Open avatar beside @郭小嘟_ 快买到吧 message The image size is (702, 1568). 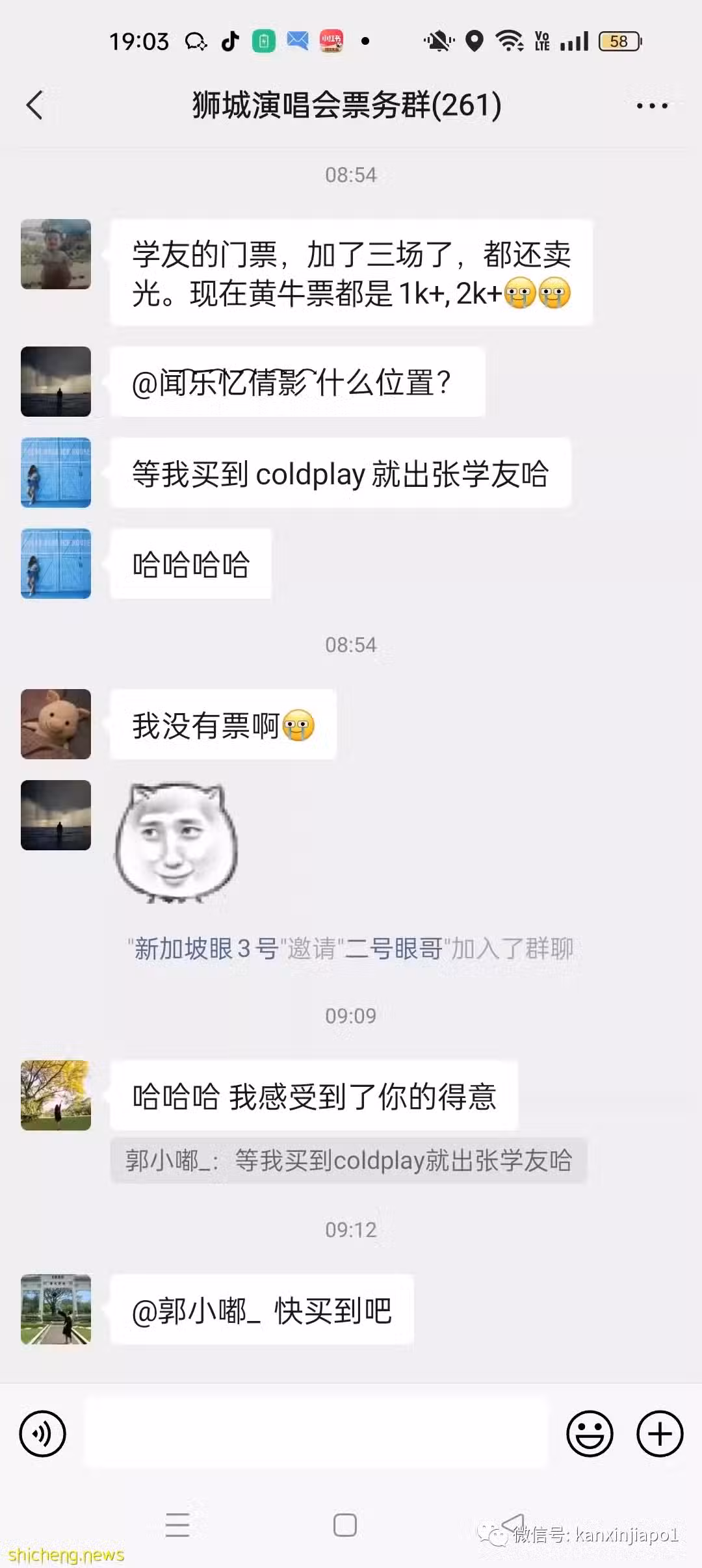click(x=56, y=1309)
